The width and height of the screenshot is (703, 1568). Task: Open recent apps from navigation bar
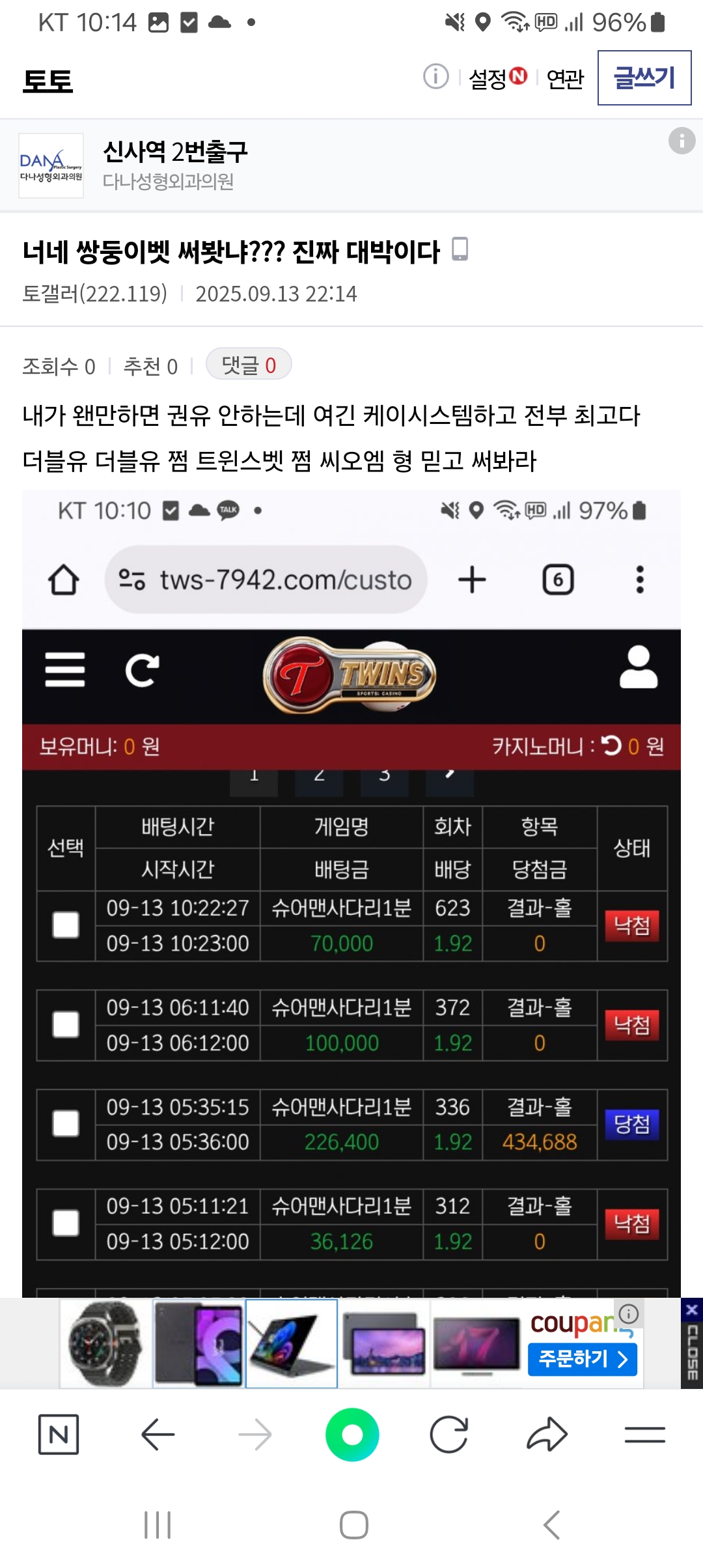[x=157, y=1525]
